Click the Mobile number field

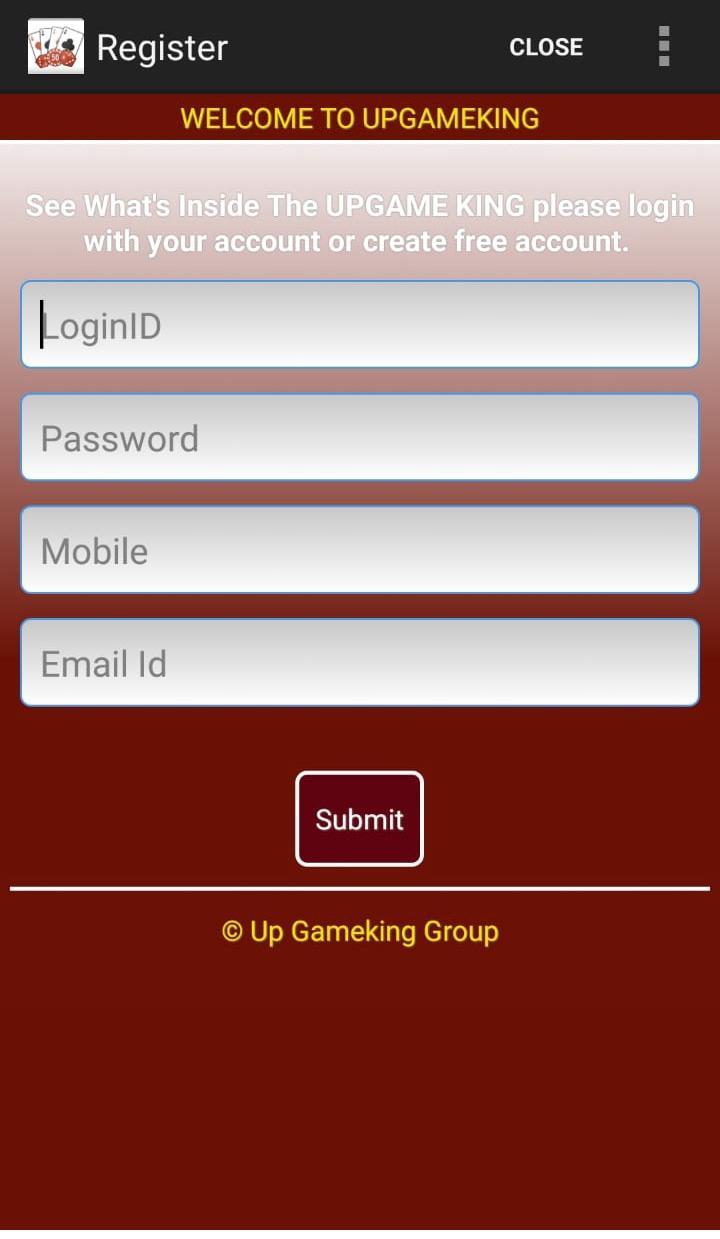(360, 550)
